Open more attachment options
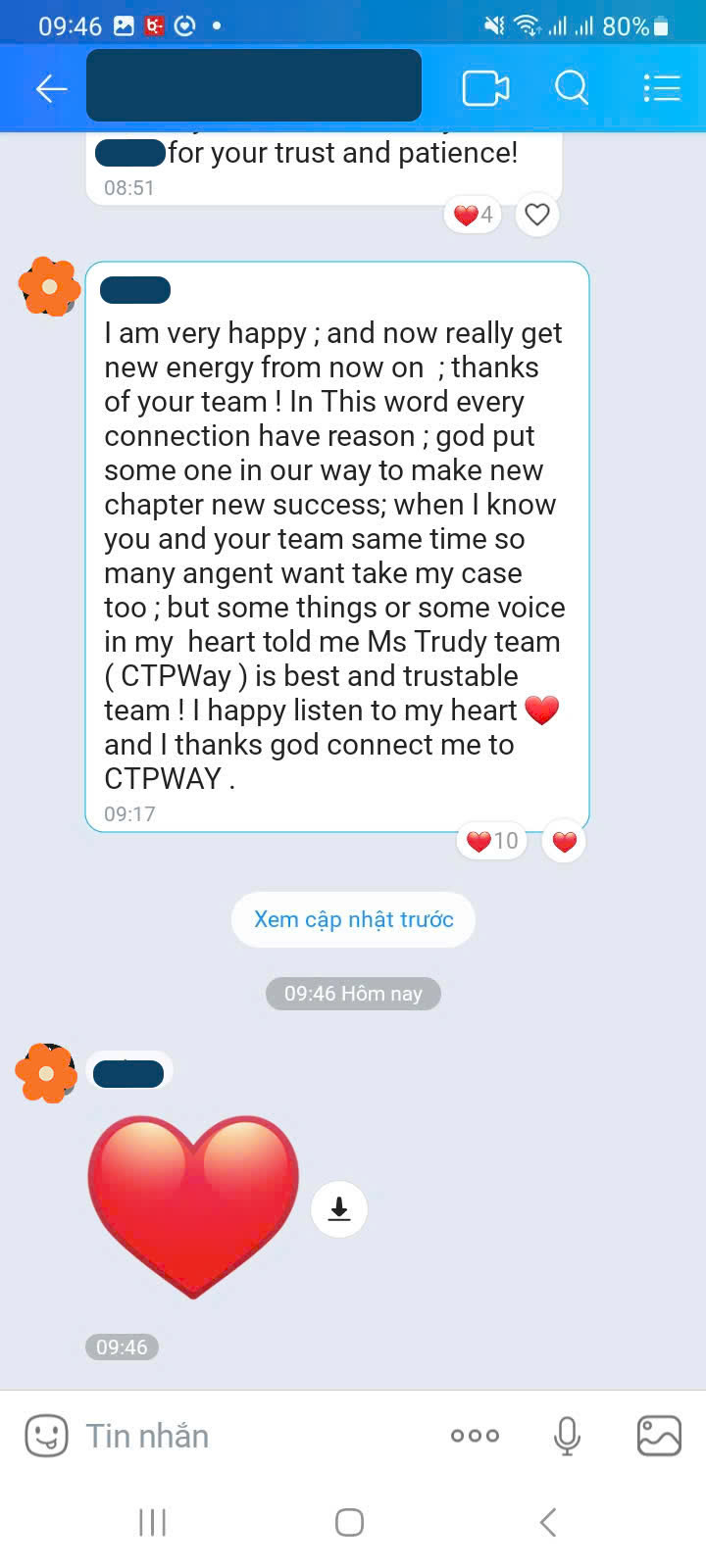706x1568 pixels. pyautogui.click(x=475, y=1437)
